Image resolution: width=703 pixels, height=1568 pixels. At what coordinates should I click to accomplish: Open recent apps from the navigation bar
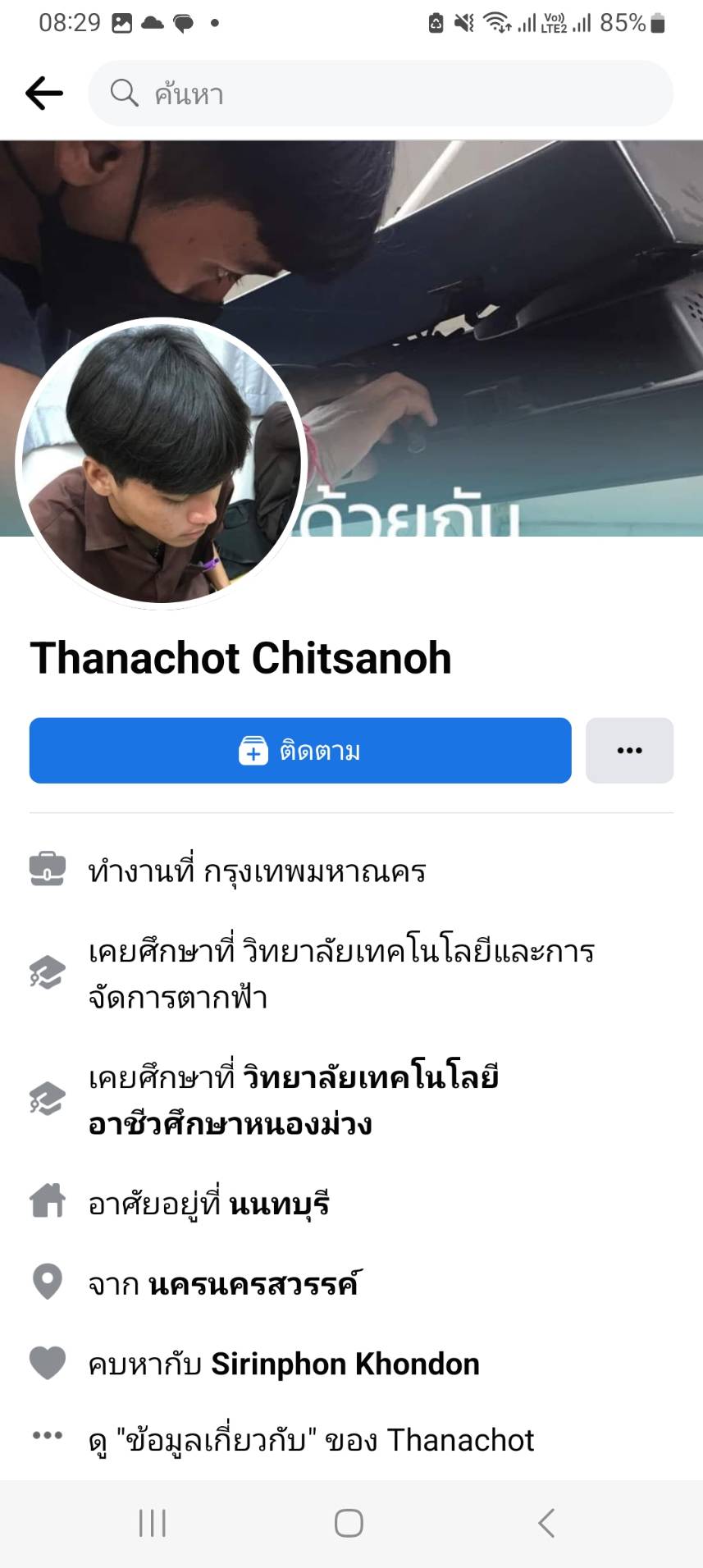coord(153,1524)
